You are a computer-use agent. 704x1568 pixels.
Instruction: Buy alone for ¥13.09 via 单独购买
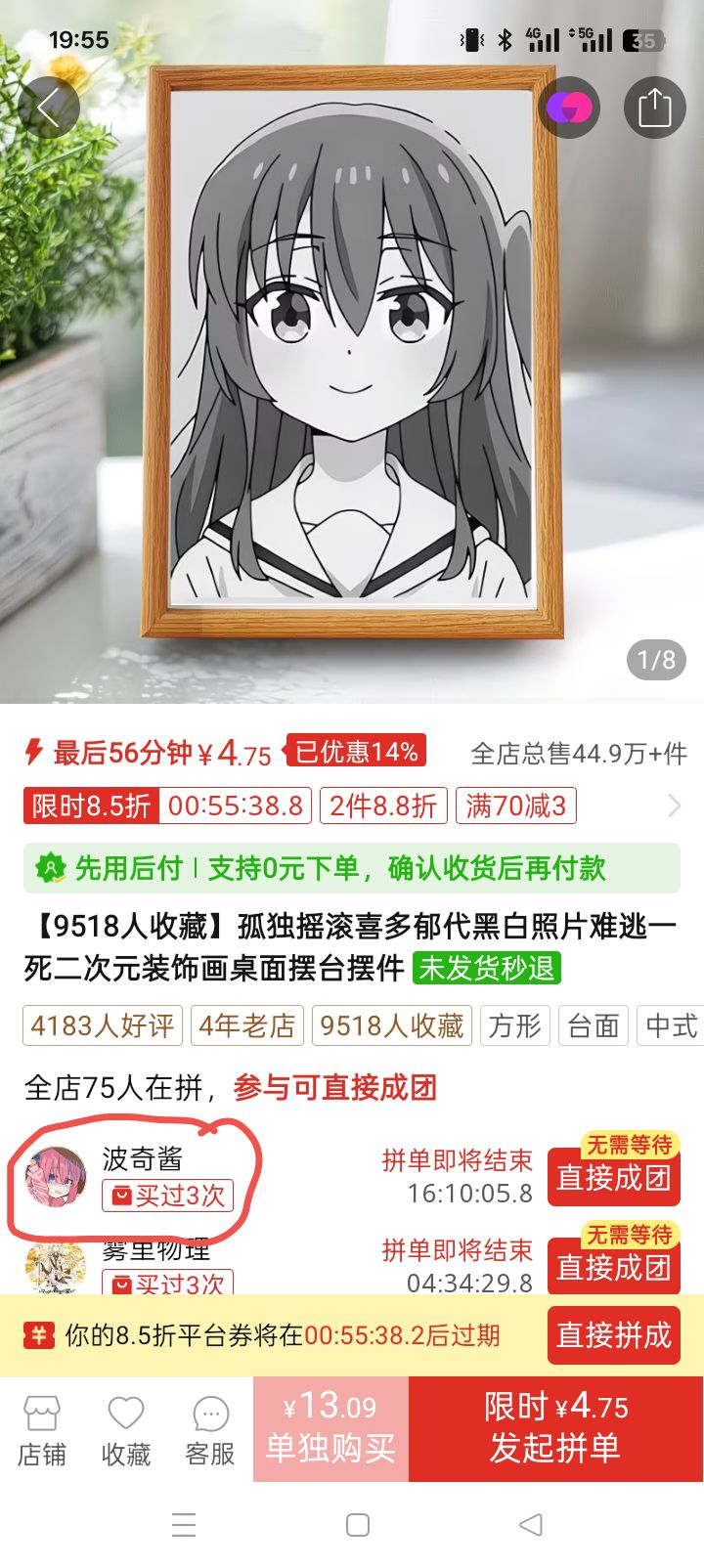[330, 1429]
